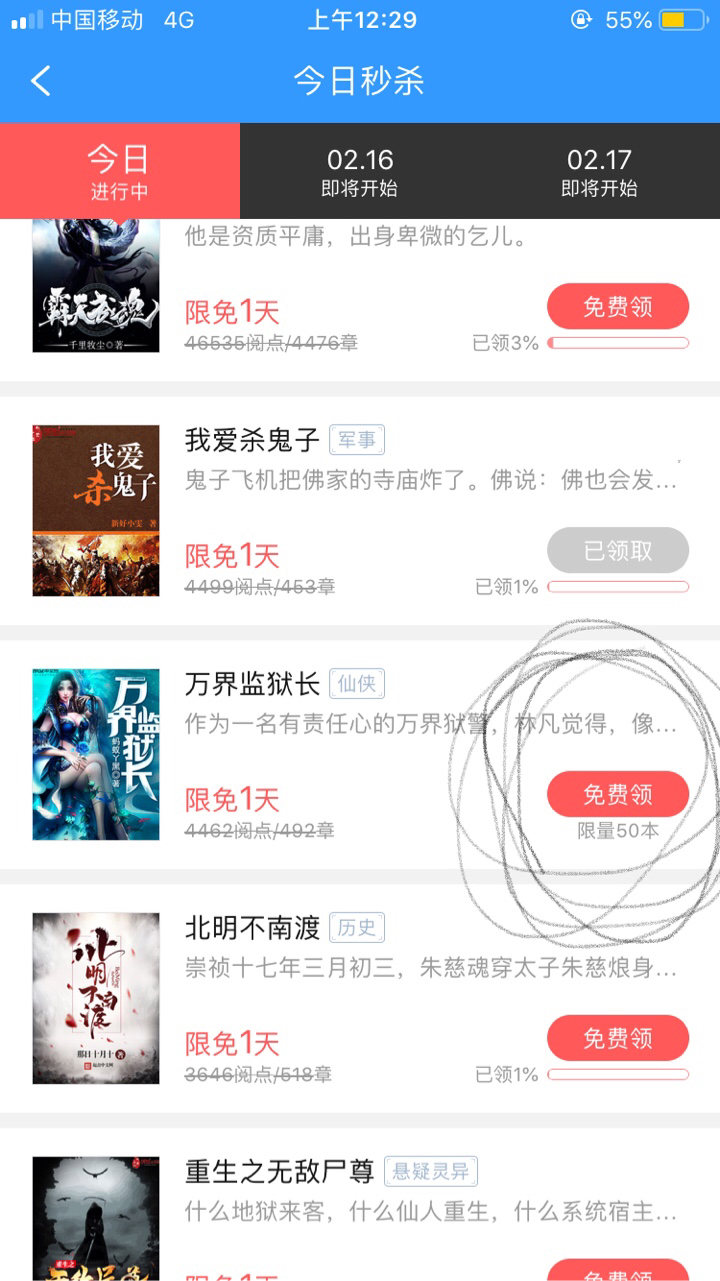
Task: Open the book by 千里牧尘 at the top
Action: coord(96,286)
